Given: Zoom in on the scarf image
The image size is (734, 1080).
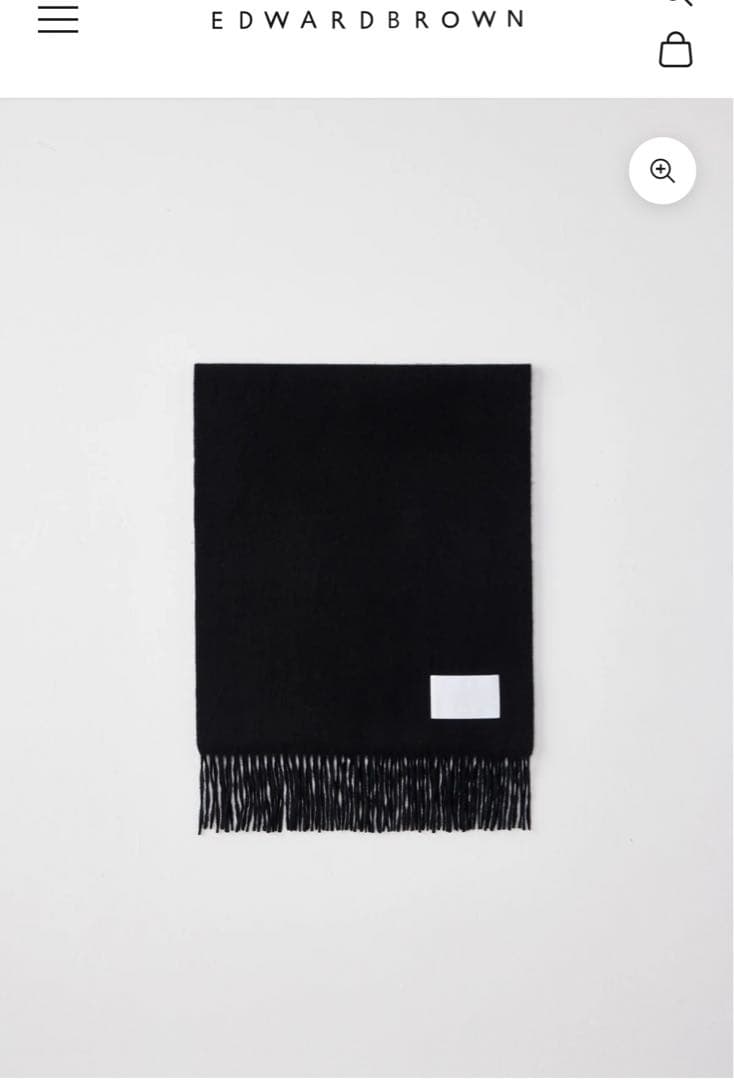Looking at the screenshot, I should 662,171.
